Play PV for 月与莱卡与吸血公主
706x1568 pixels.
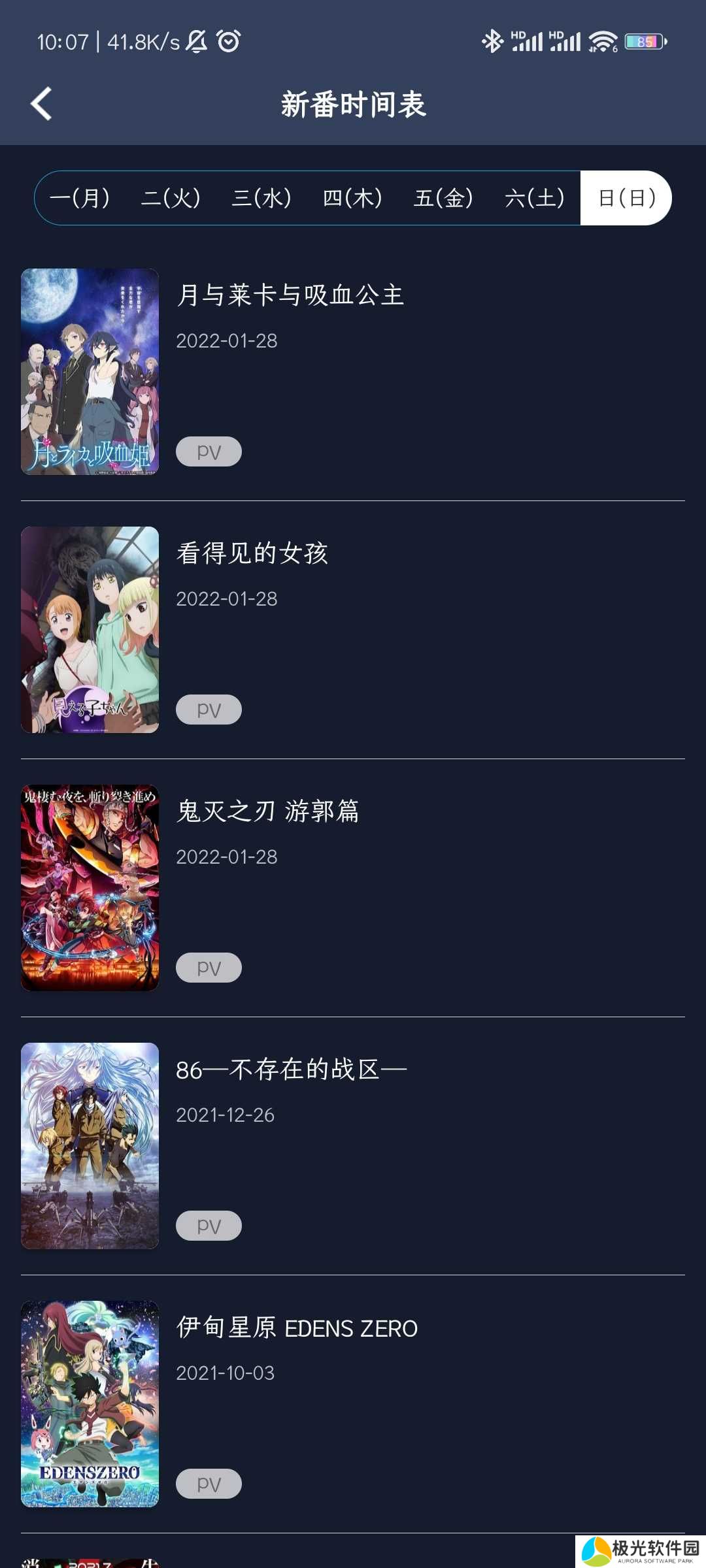pos(209,451)
